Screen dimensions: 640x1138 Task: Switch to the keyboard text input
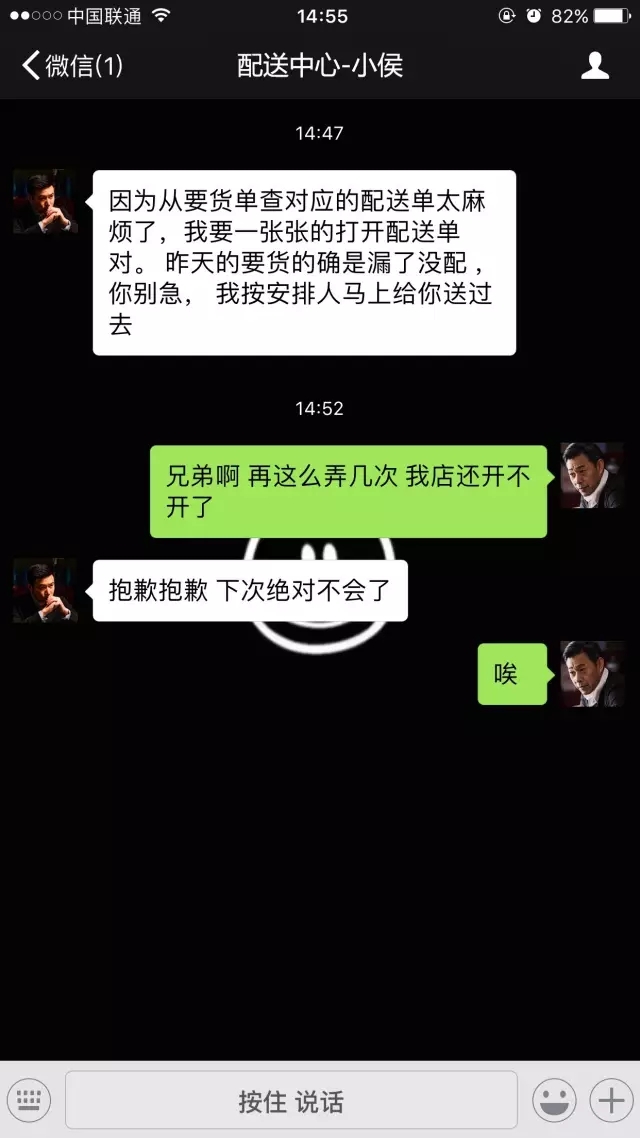click(x=33, y=1100)
